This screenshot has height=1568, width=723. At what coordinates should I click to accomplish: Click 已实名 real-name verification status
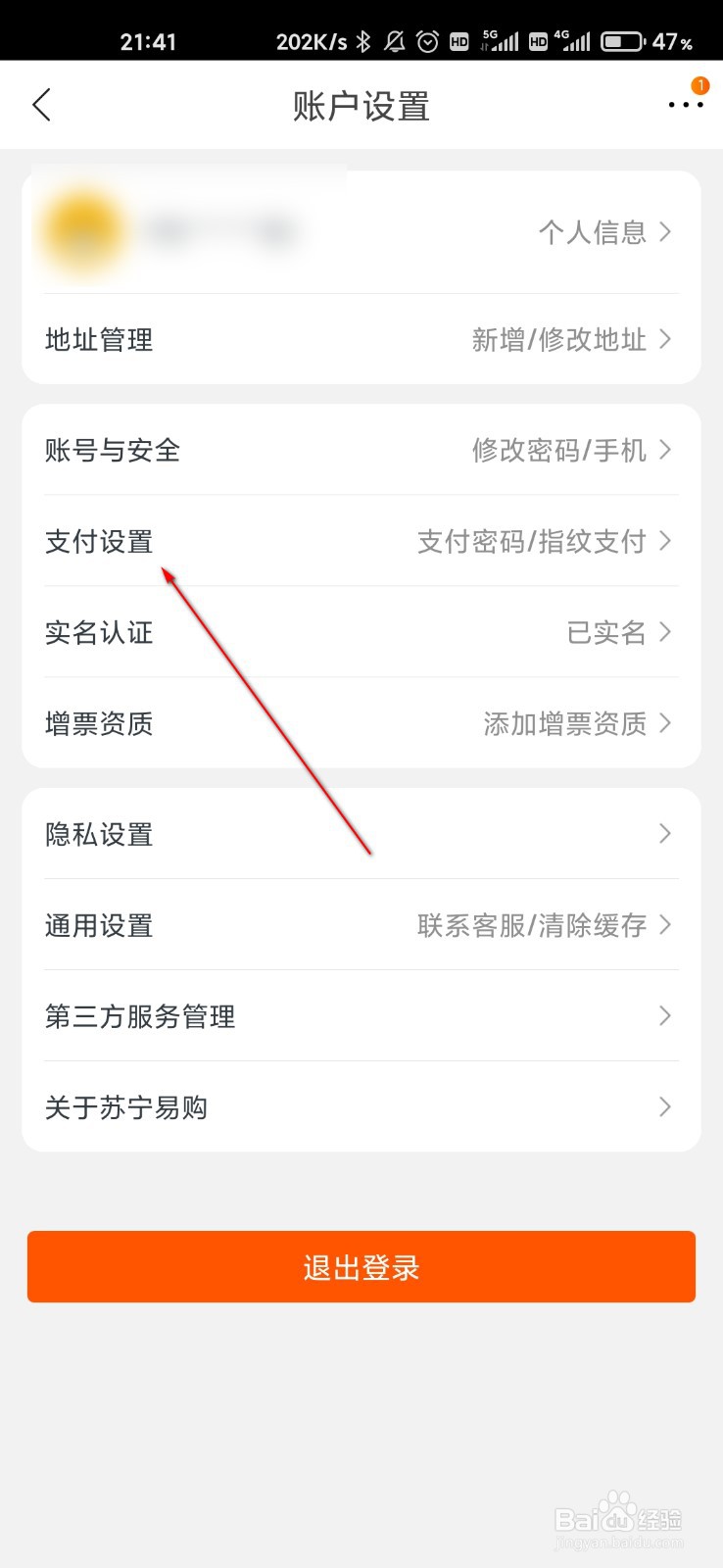[609, 633]
